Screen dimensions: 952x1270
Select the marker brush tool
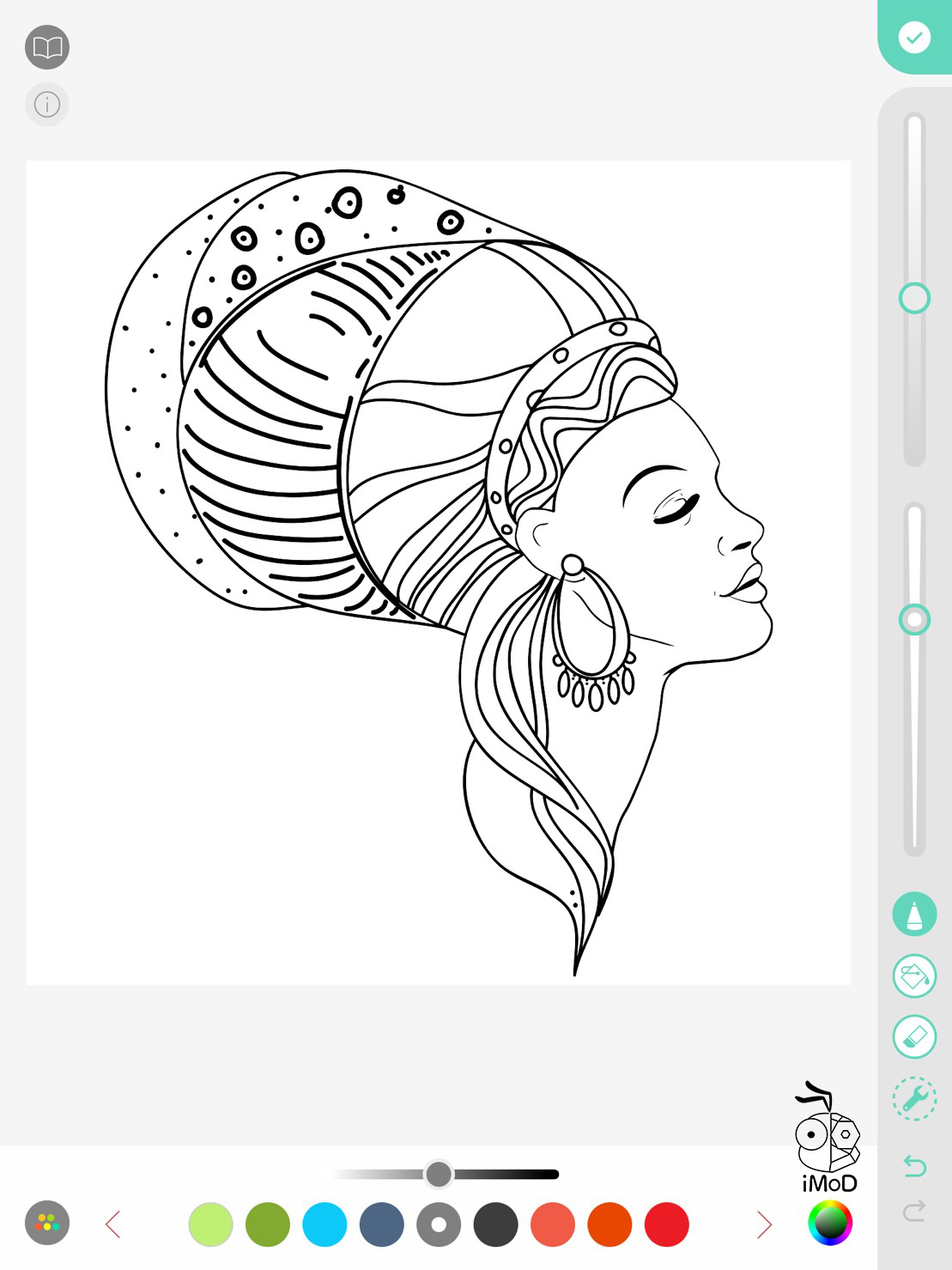point(914,915)
